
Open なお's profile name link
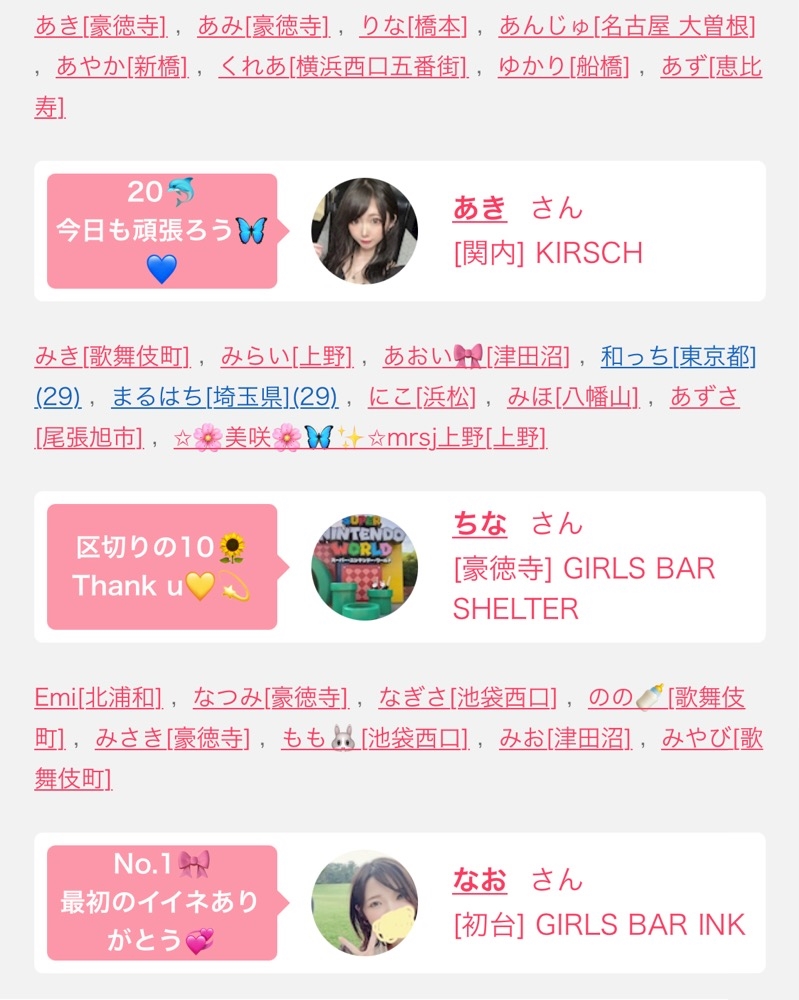480,879
